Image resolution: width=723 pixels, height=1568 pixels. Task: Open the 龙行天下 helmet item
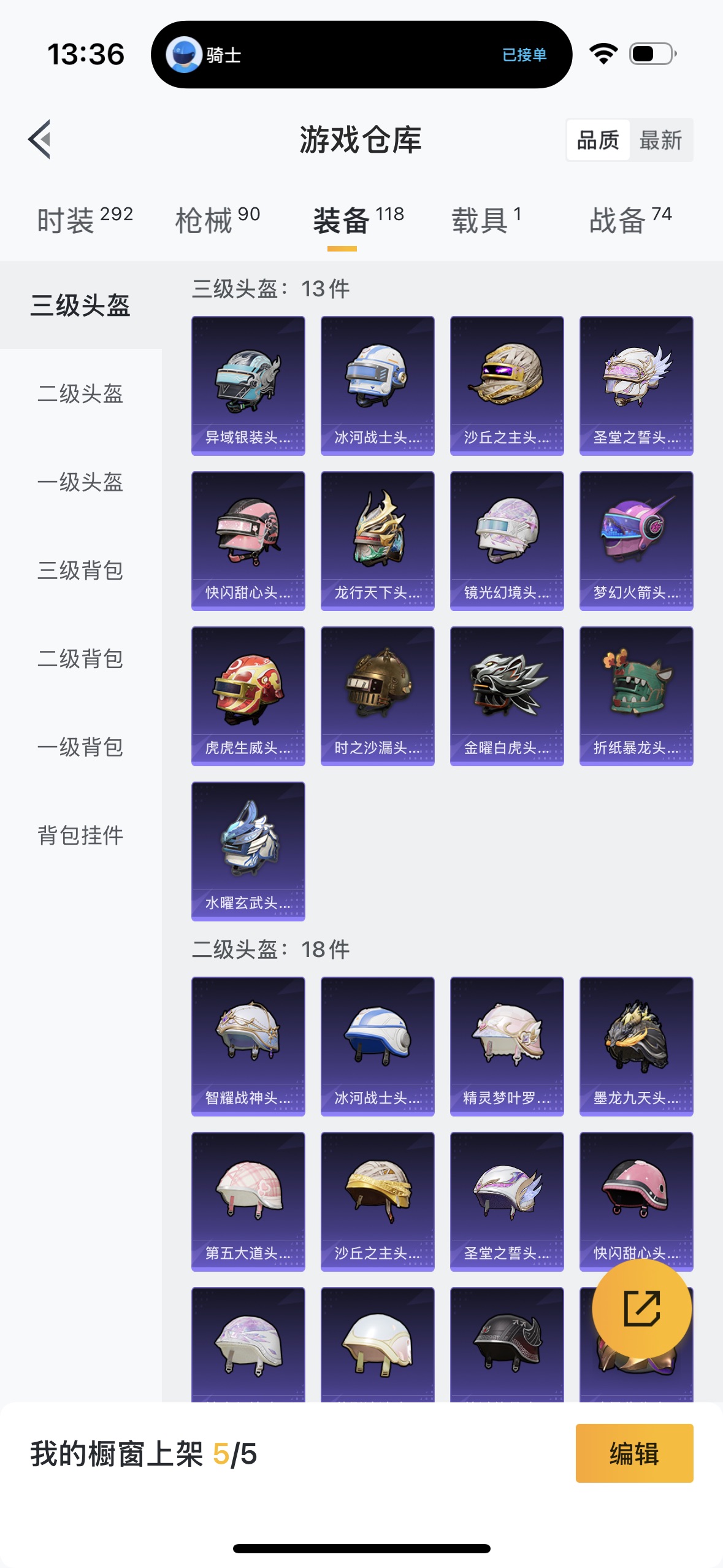(x=377, y=541)
